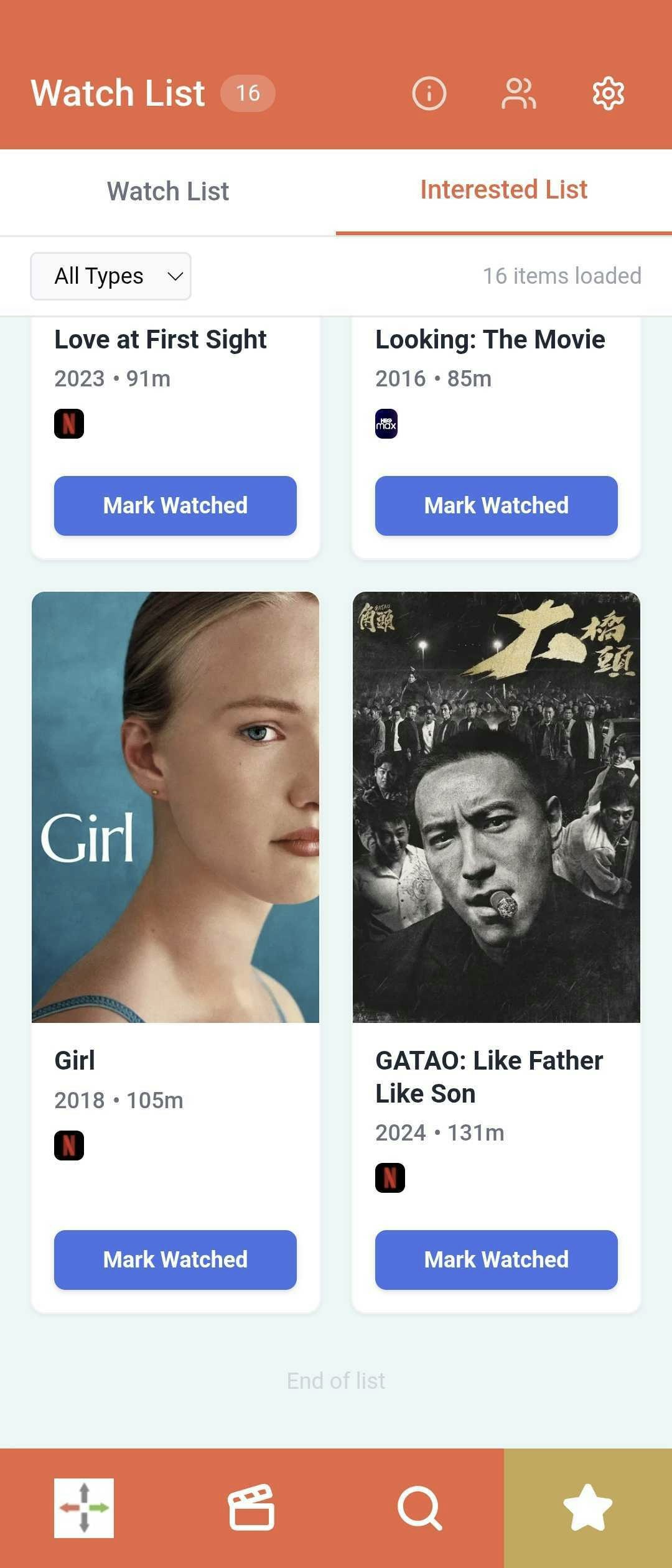Go to the search tab

[x=420, y=1508]
